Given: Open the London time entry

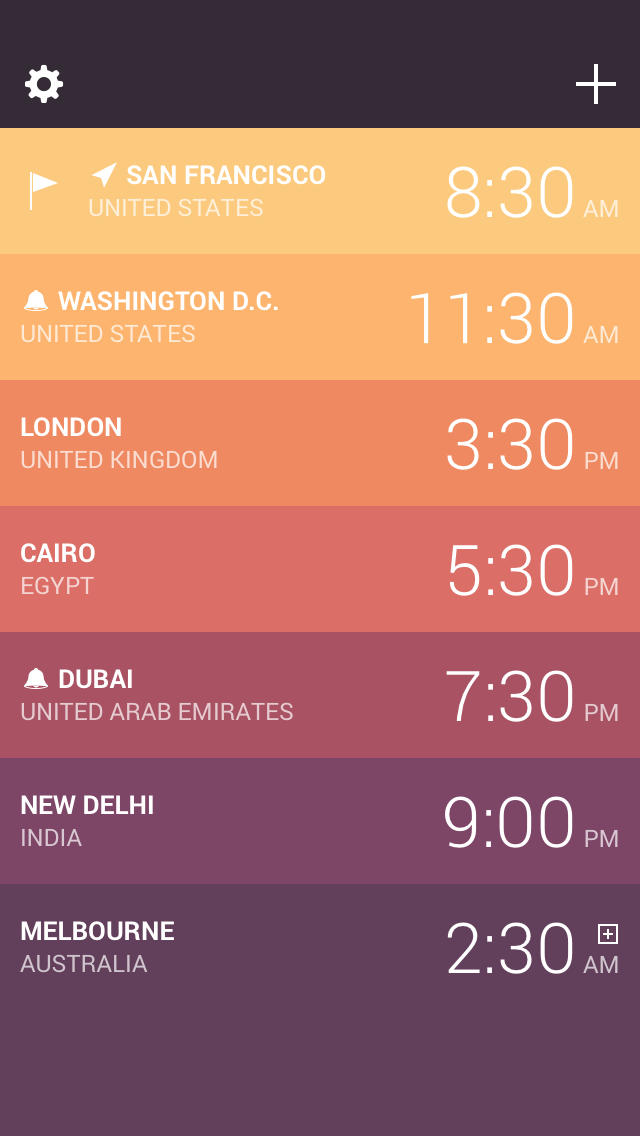Looking at the screenshot, I should pyautogui.click(x=320, y=443).
